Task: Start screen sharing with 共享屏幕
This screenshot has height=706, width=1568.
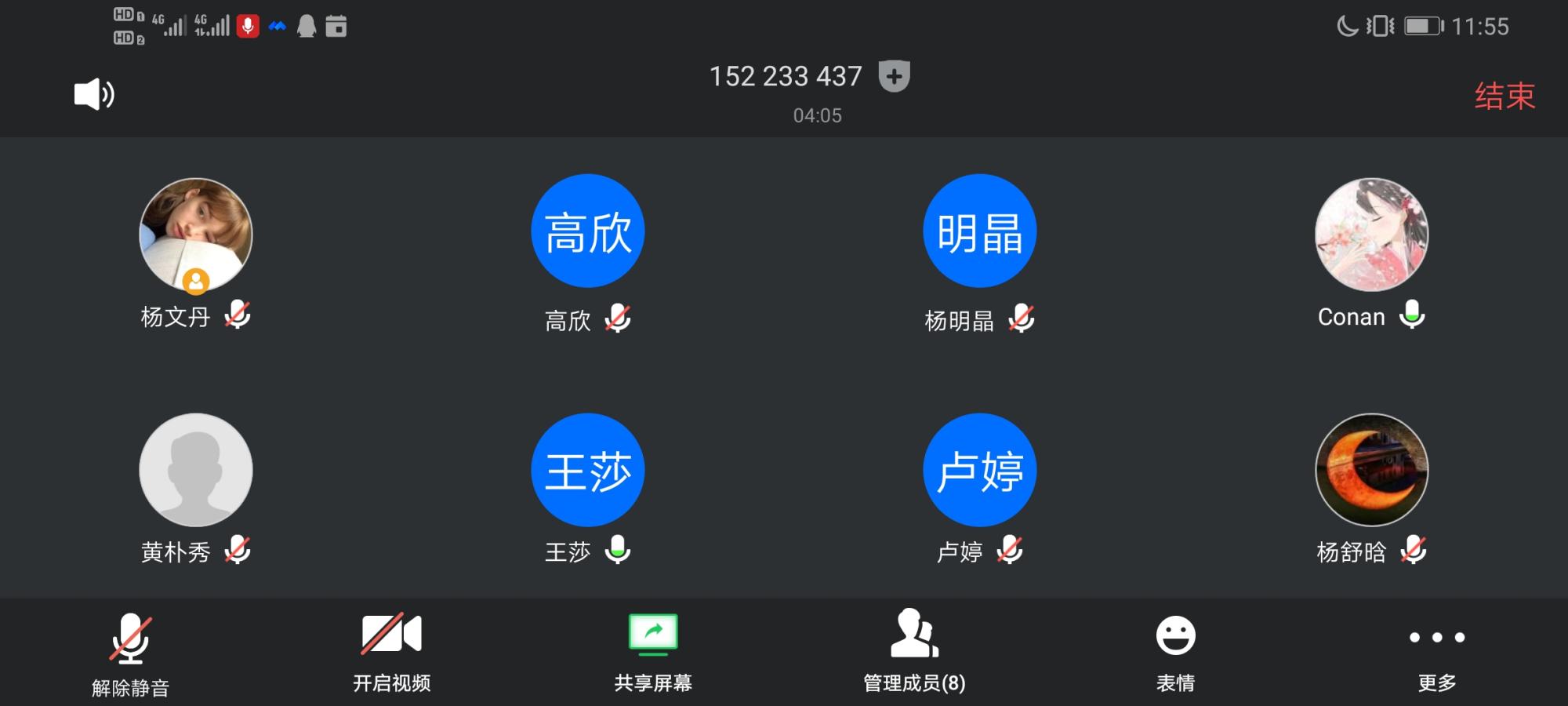Action: coord(653,650)
